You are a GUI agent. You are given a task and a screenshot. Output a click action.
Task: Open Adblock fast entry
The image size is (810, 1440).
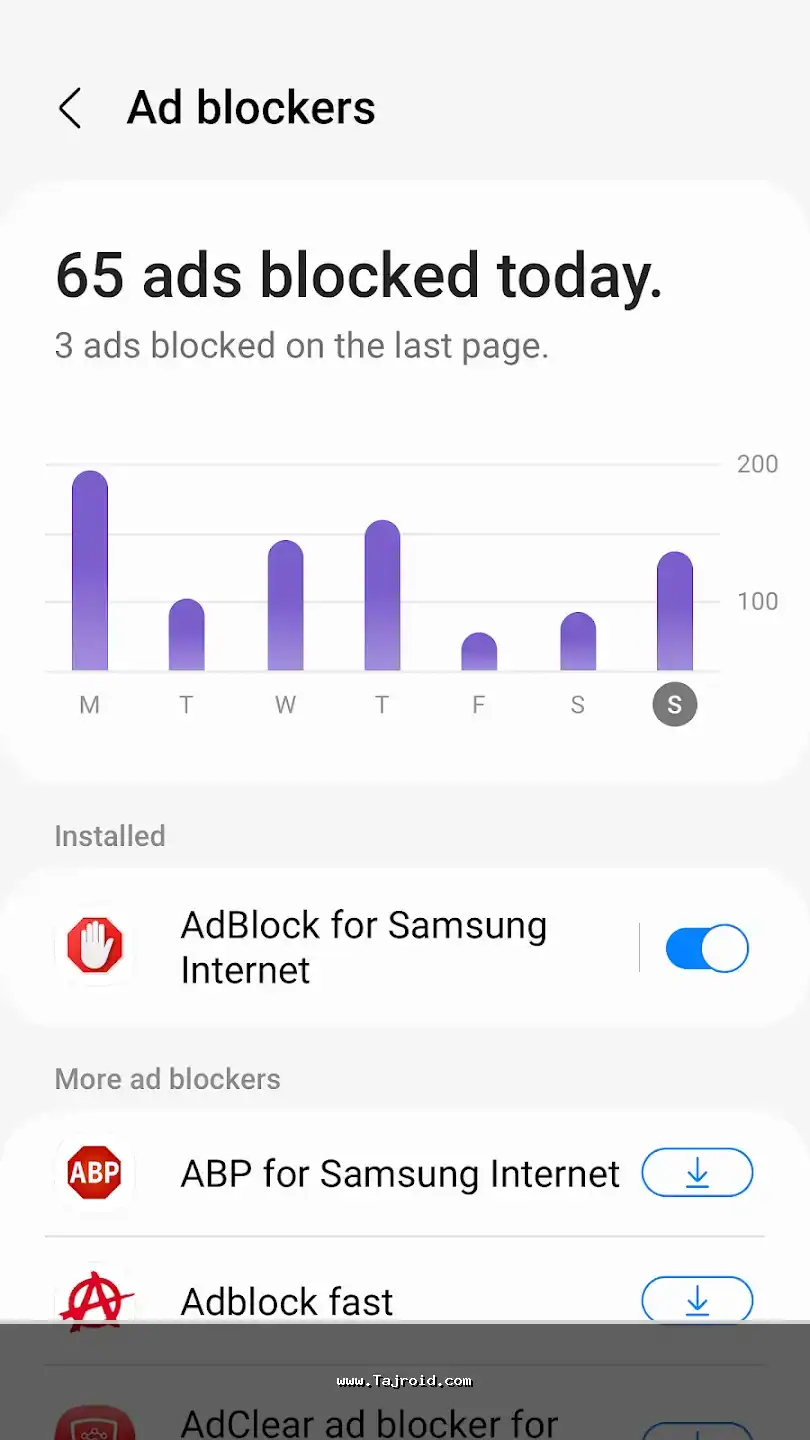(x=288, y=1300)
